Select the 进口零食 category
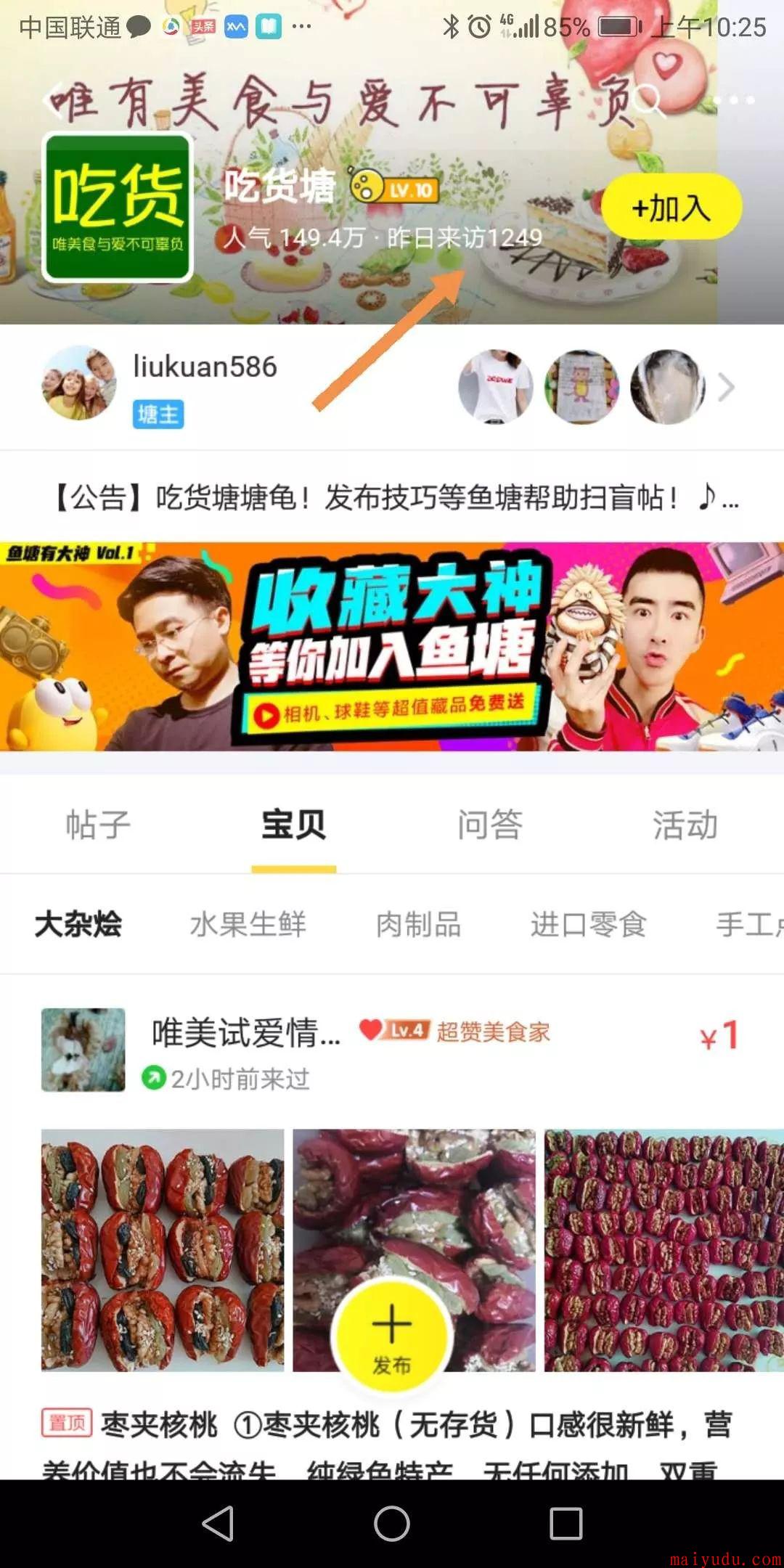The image size is (784, 1568). [588, 925]
